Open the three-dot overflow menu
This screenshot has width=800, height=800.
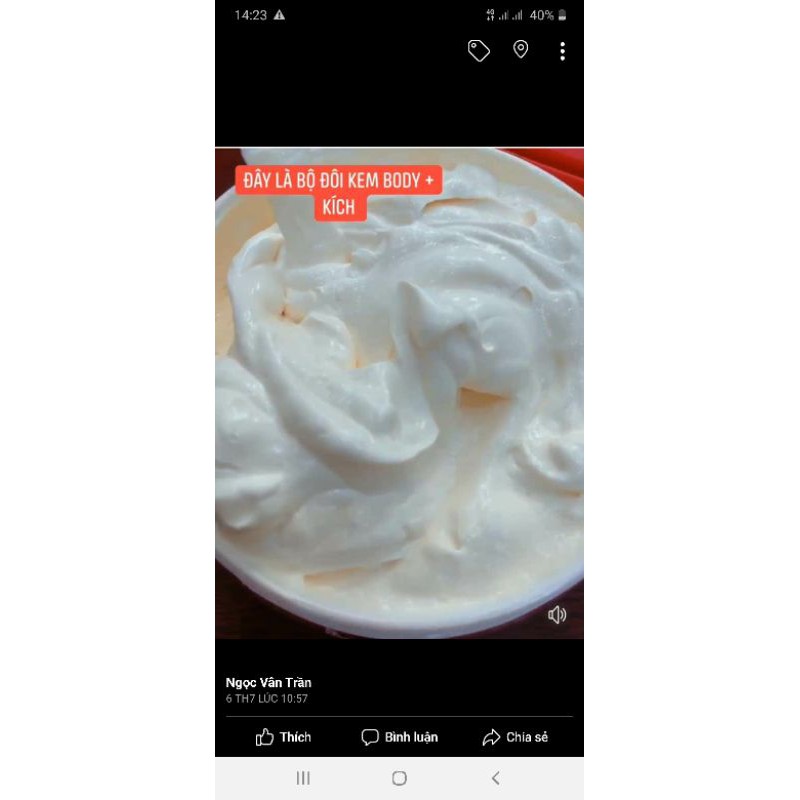click(562, 51)
